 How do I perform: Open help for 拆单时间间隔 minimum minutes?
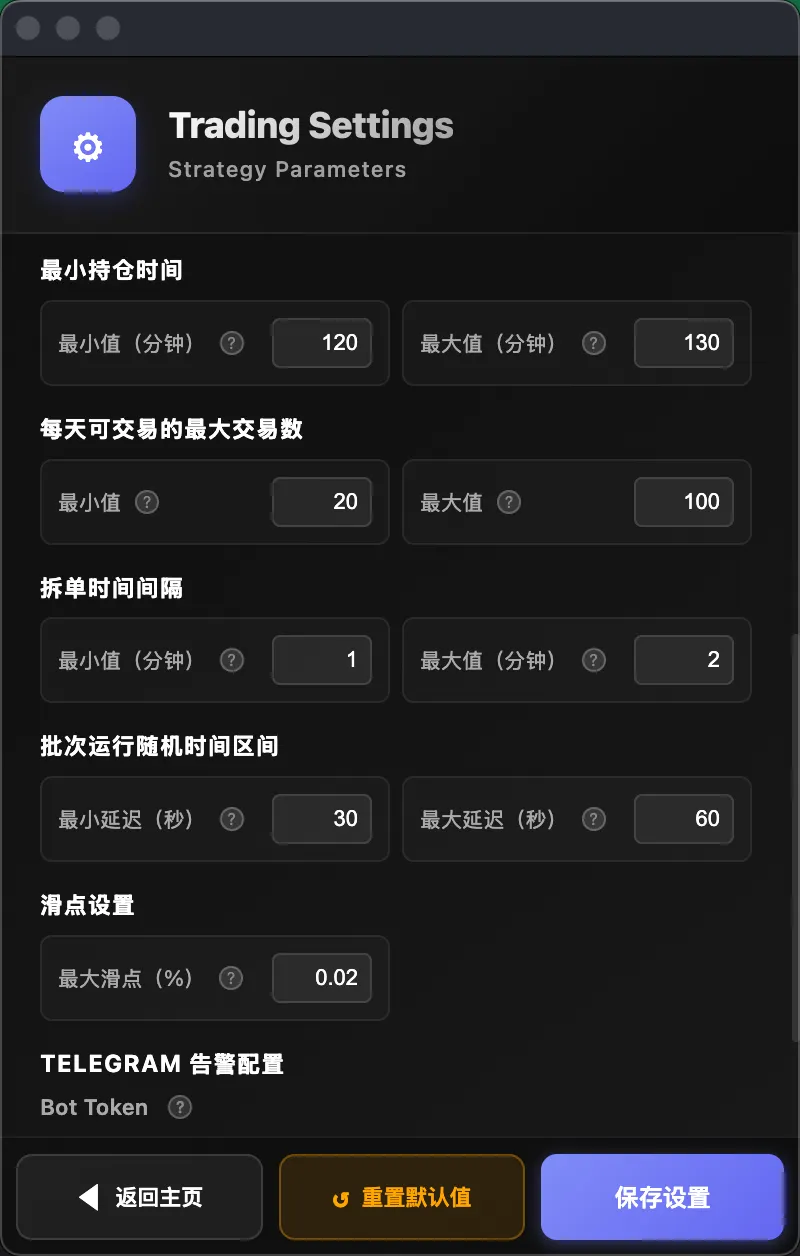click(231, 660)
